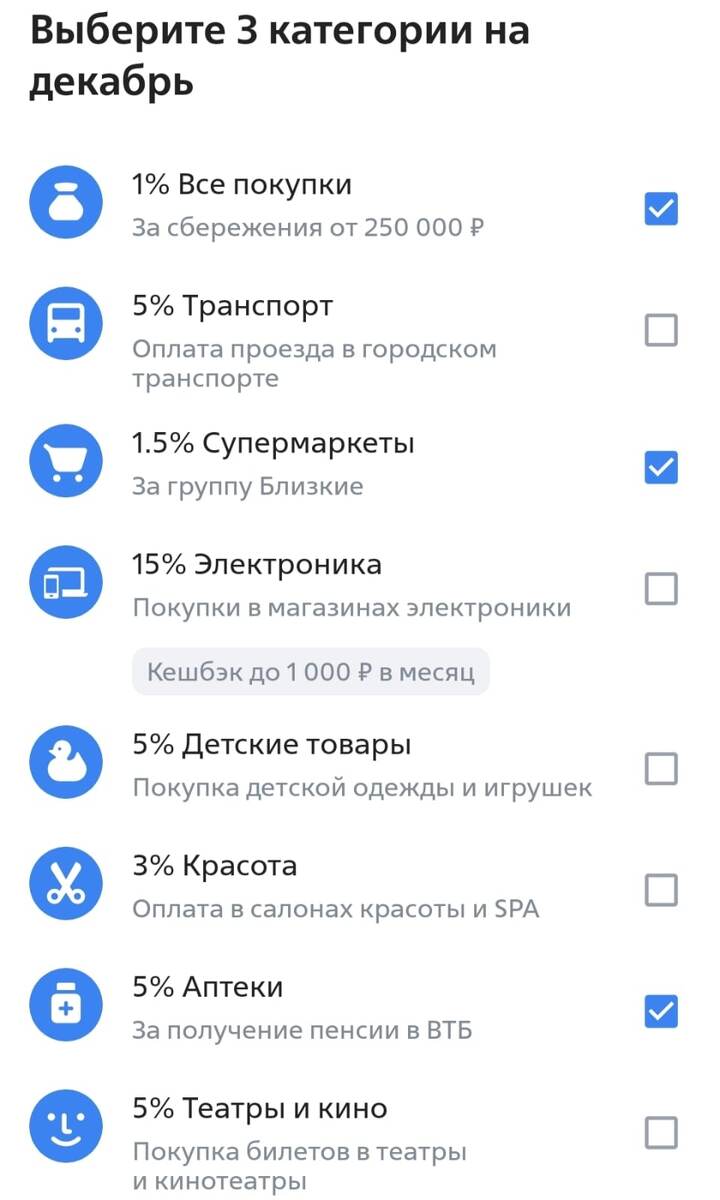Enable the 3% Красота checkbox
This screenshot has height=1200, width=720.
[x=660, y=889]
